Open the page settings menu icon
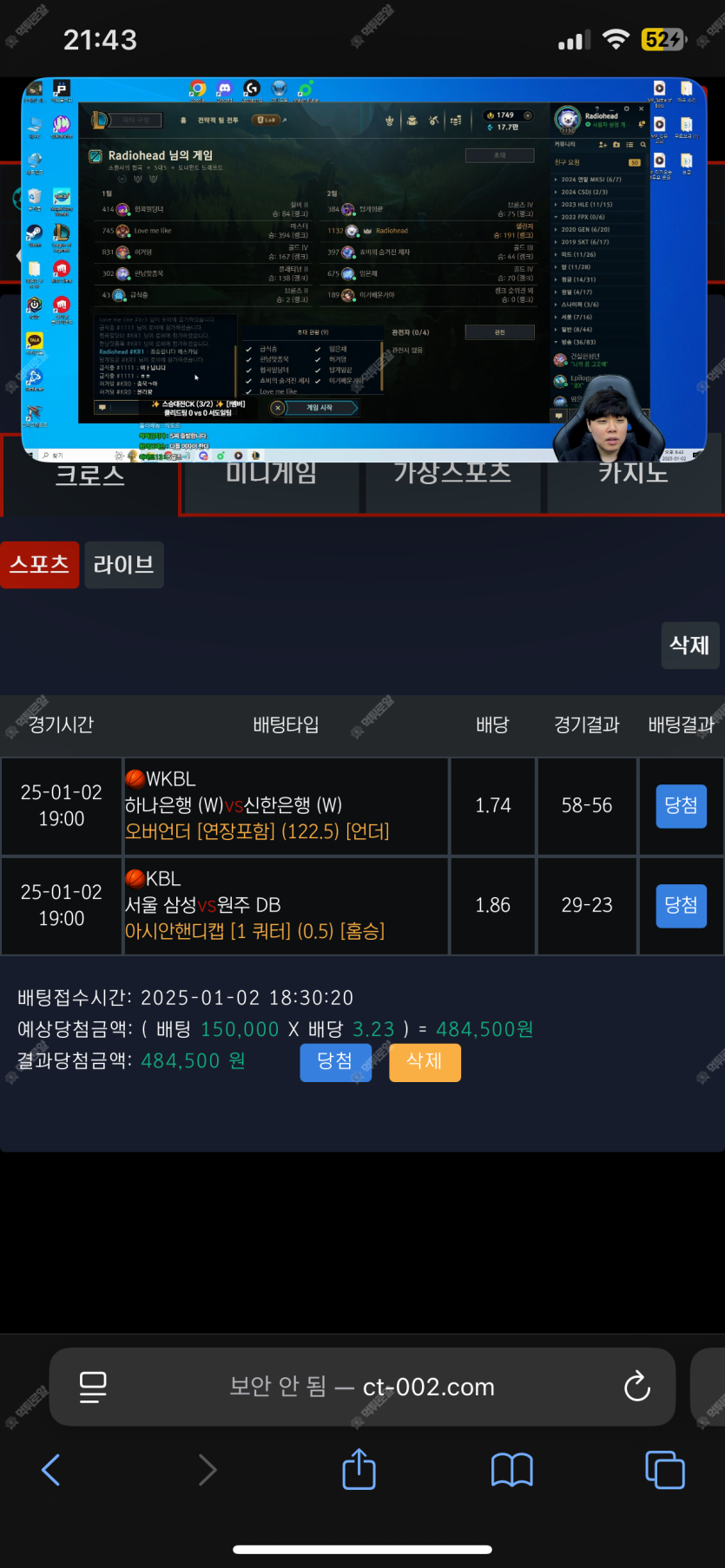The height and width of the screenshot is (1568, 725). point(93,1387)
